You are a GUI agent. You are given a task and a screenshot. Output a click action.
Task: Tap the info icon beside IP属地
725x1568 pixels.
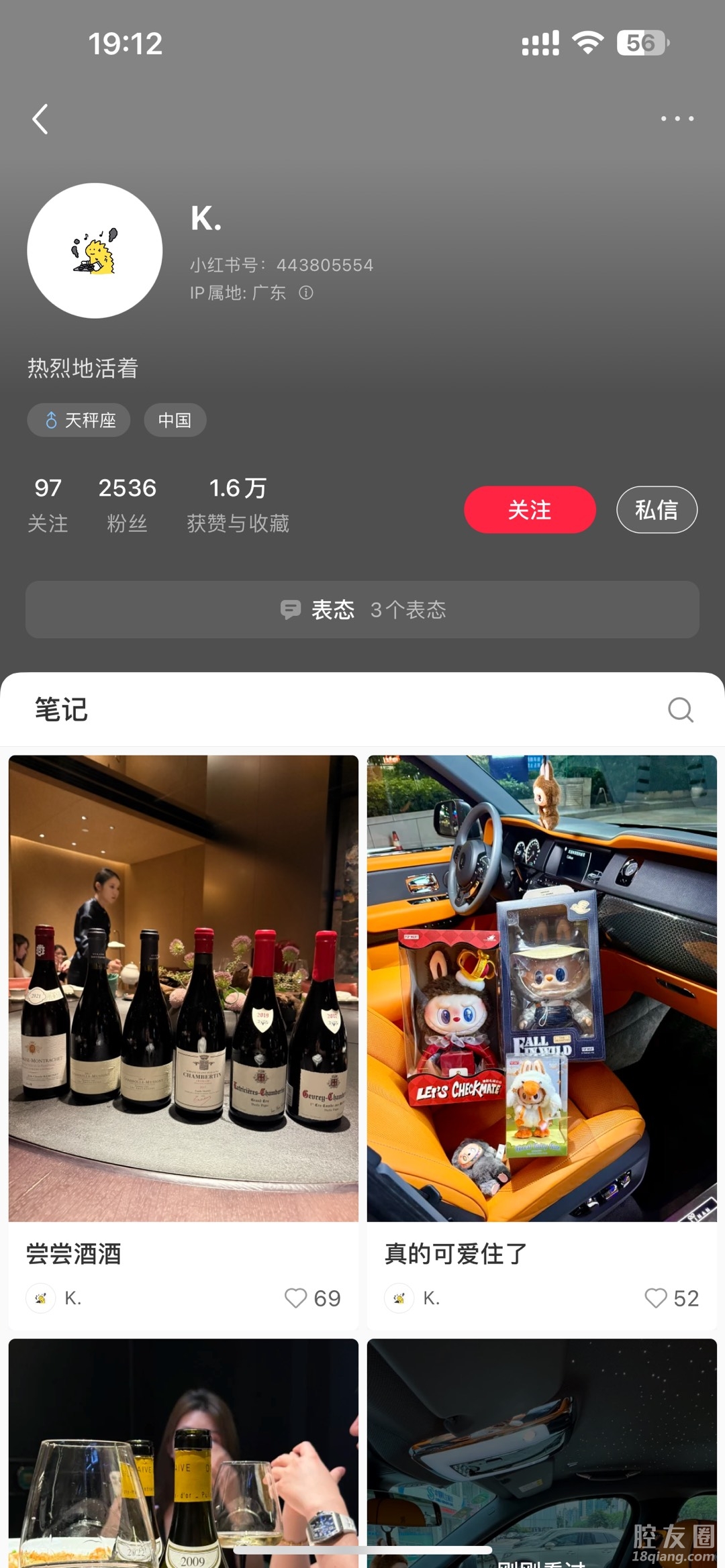coord(306,293)
